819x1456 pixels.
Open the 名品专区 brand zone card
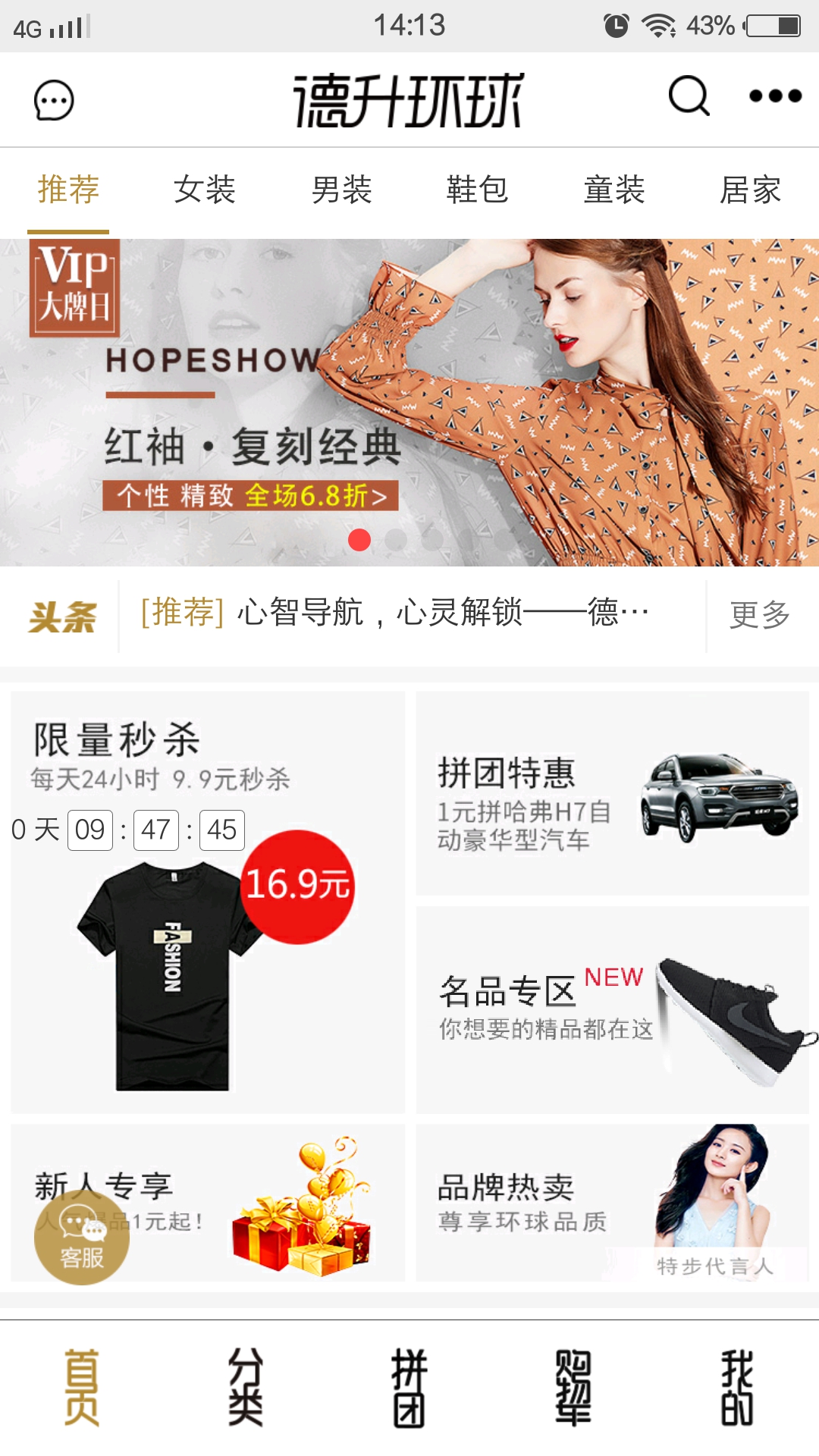(612, 1010)
